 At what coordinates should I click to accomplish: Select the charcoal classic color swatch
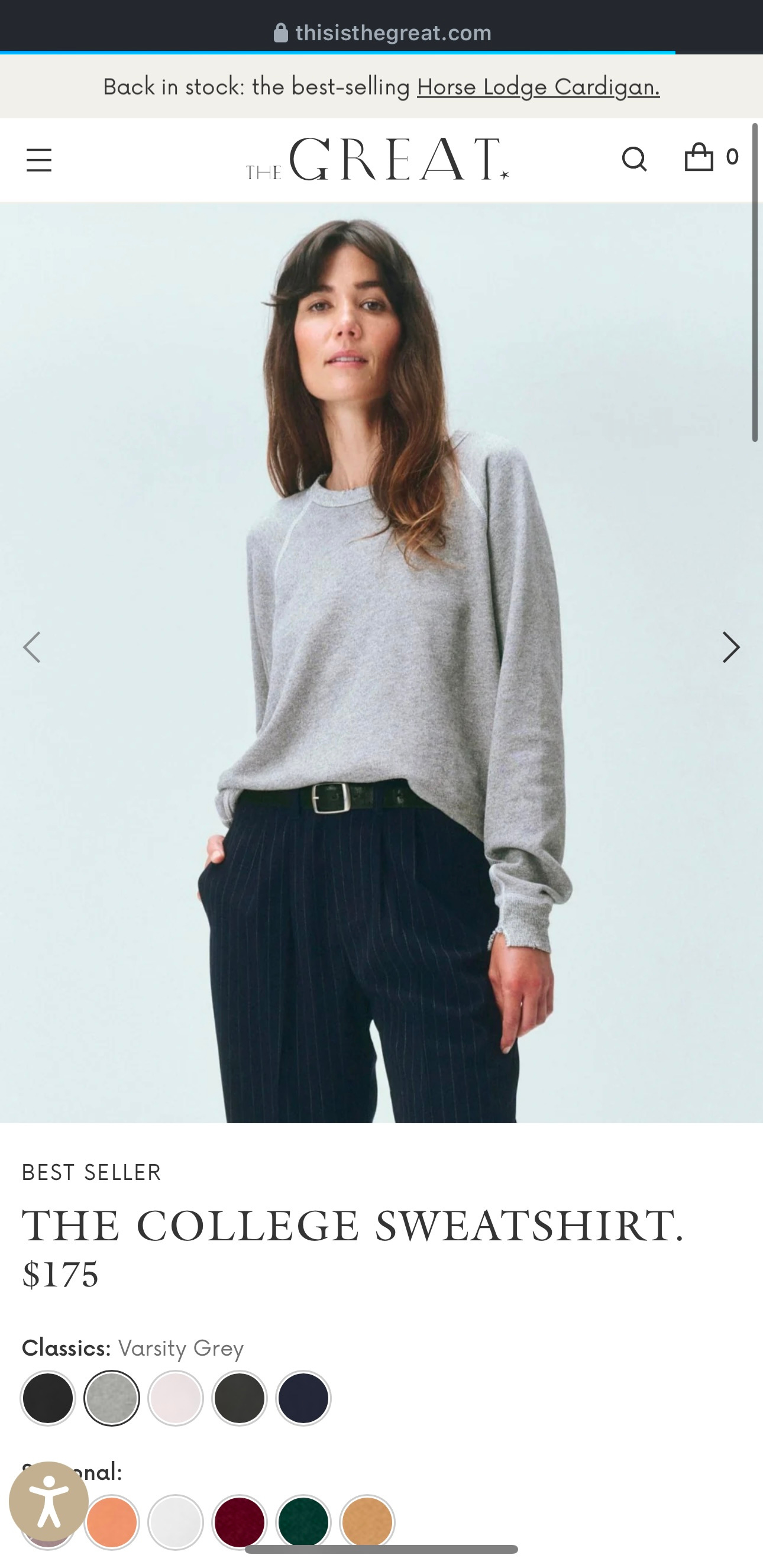click(240, 1398)
